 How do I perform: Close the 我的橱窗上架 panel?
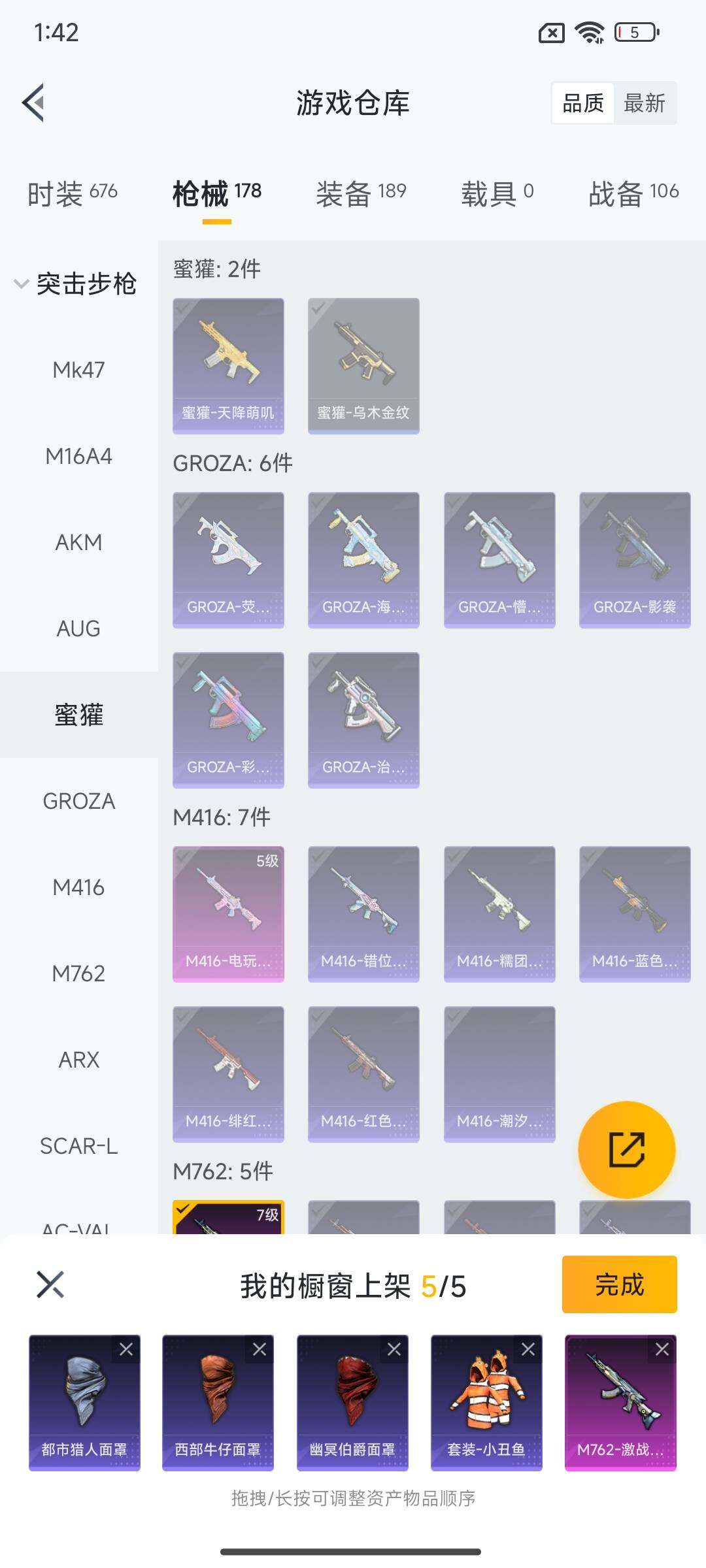pos(50,1284)
